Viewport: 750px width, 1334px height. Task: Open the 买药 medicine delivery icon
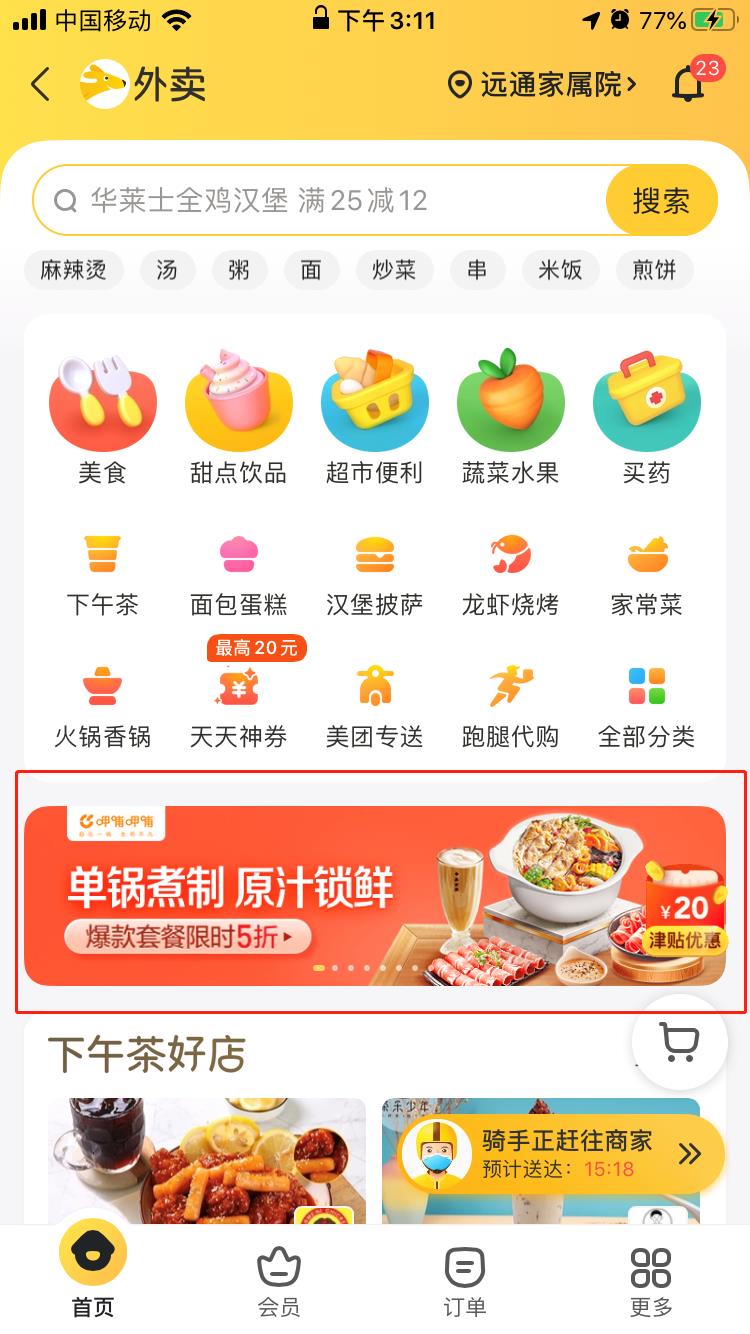tap(647, 403)
